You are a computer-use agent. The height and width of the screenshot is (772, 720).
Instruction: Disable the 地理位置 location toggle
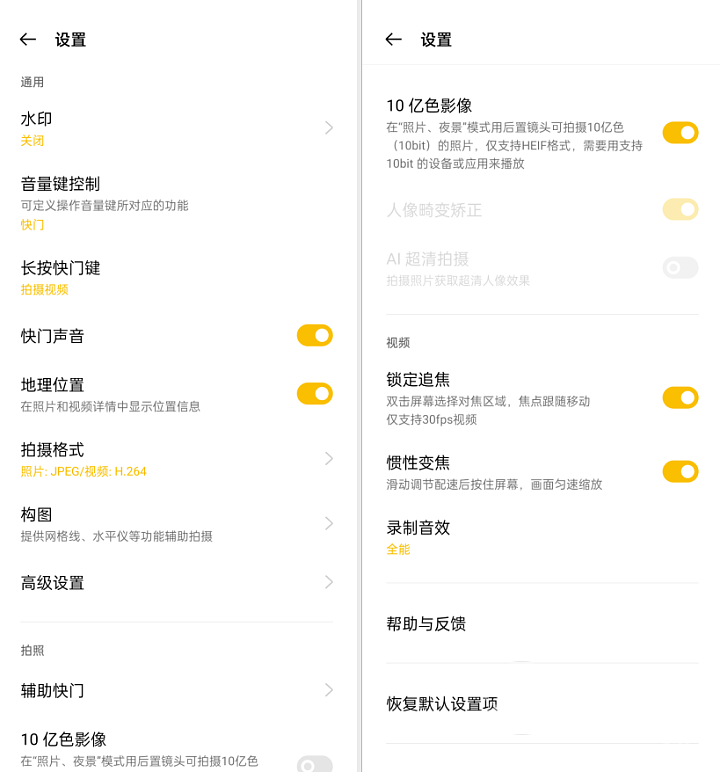[314, 393]
